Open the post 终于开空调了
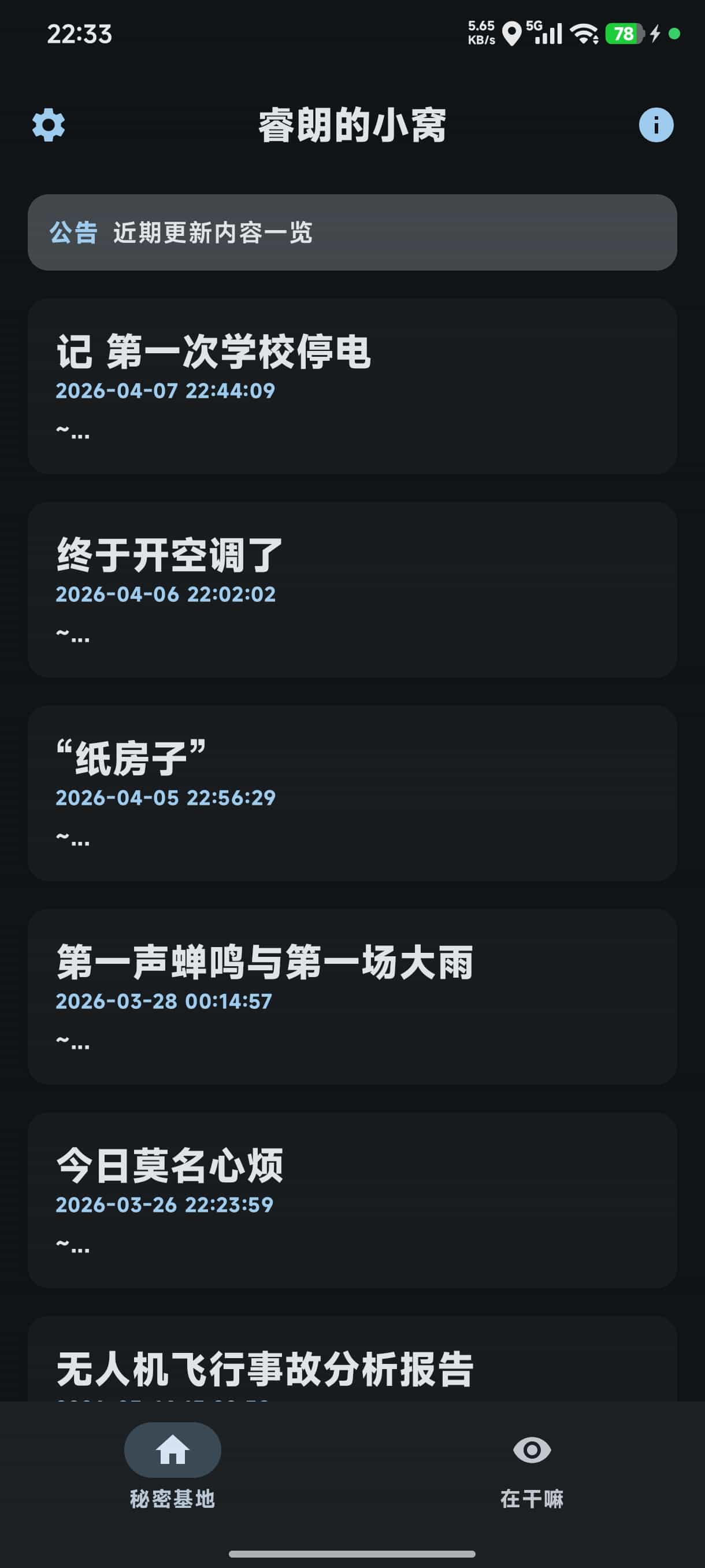Viewport: 705px width, 1568px height. pyautogui.click(x=352, y=589)
